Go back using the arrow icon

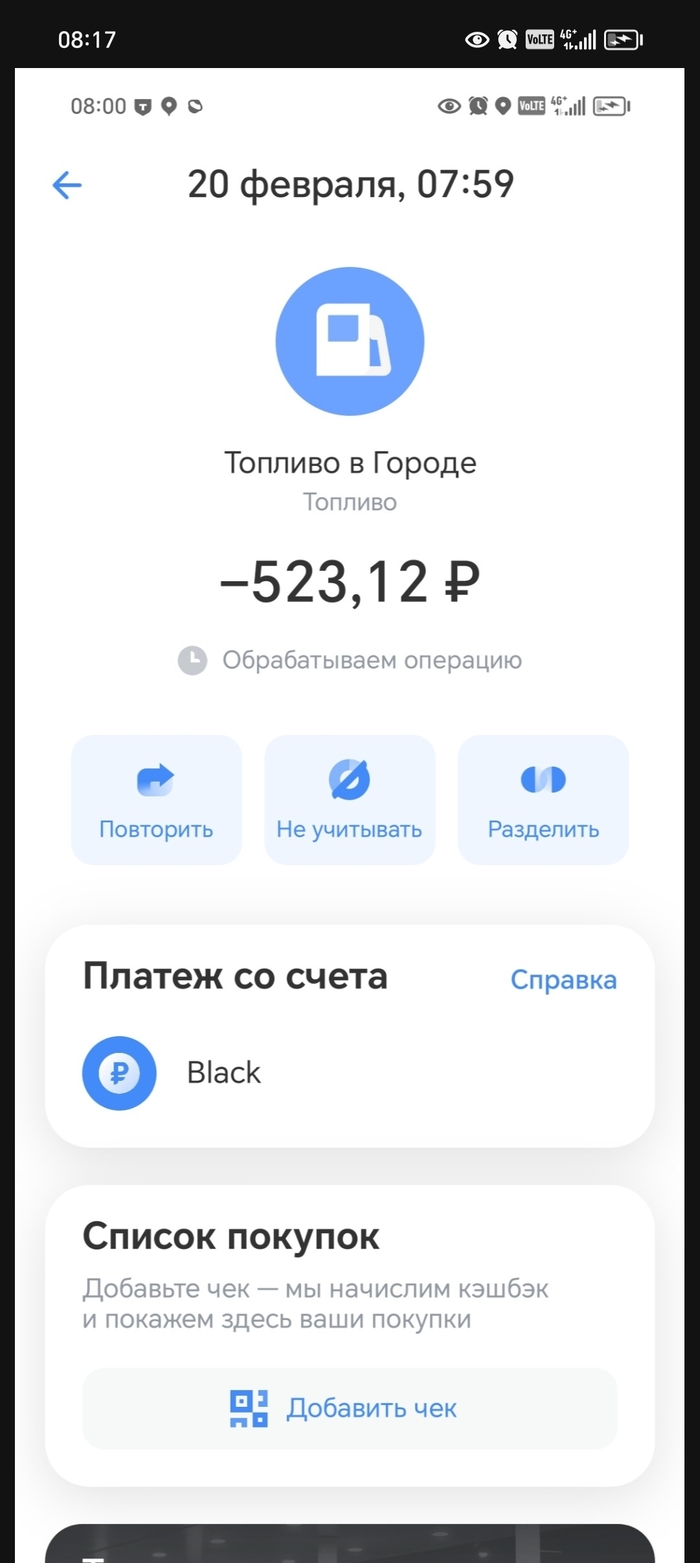pos(67,185)
